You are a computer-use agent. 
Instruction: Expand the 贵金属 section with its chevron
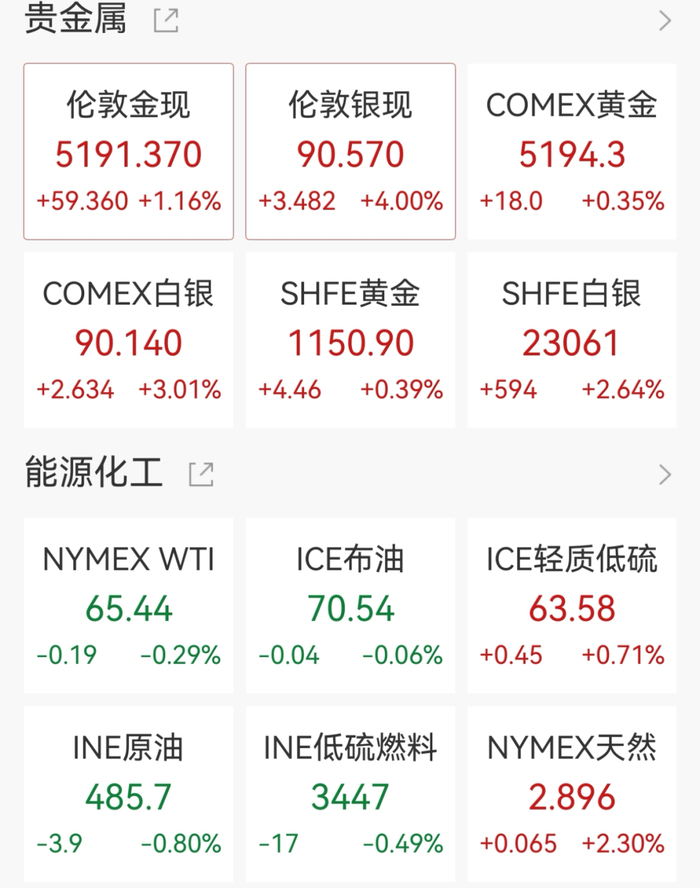[665, 20]
